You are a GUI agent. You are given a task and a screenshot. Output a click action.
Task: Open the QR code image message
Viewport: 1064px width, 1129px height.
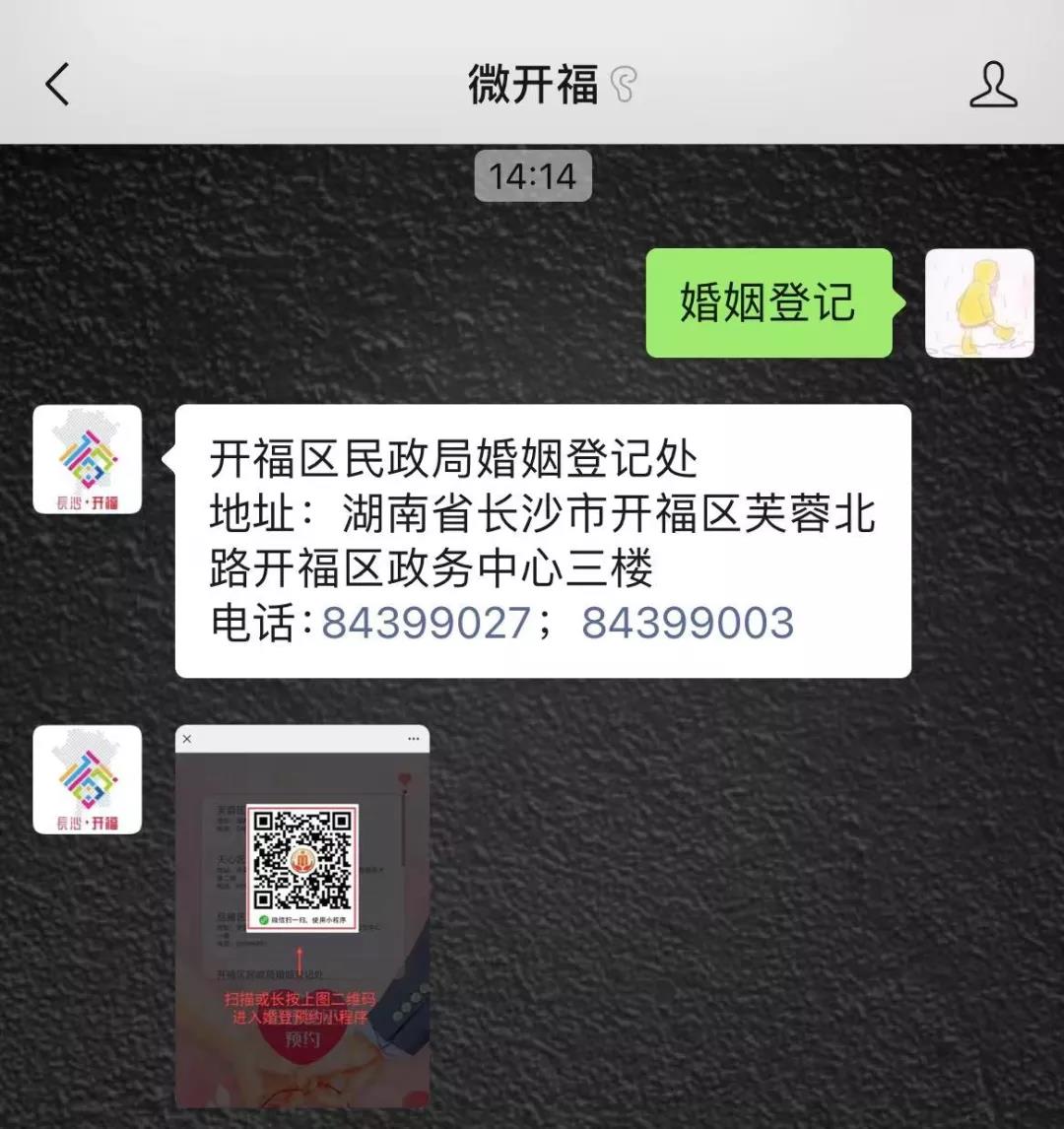click(301, 916)
